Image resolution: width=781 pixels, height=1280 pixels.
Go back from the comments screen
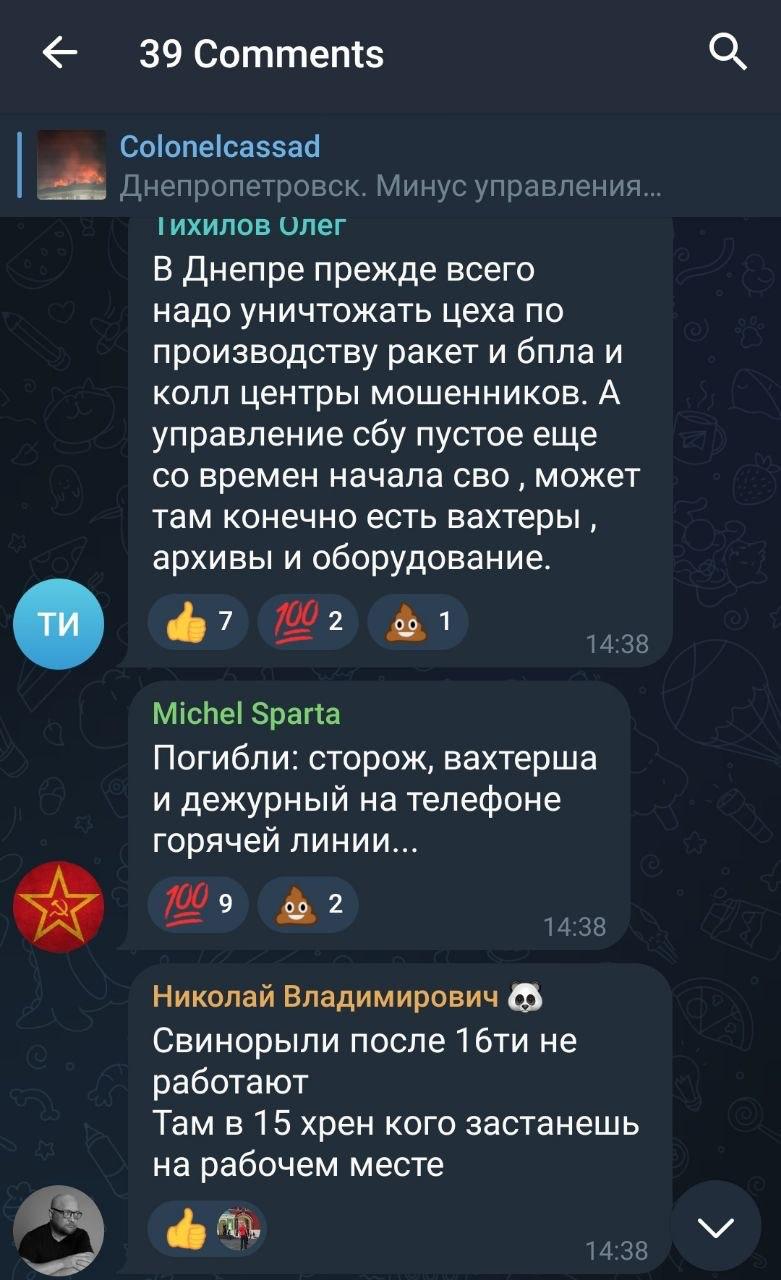click(x=60, y=54)
